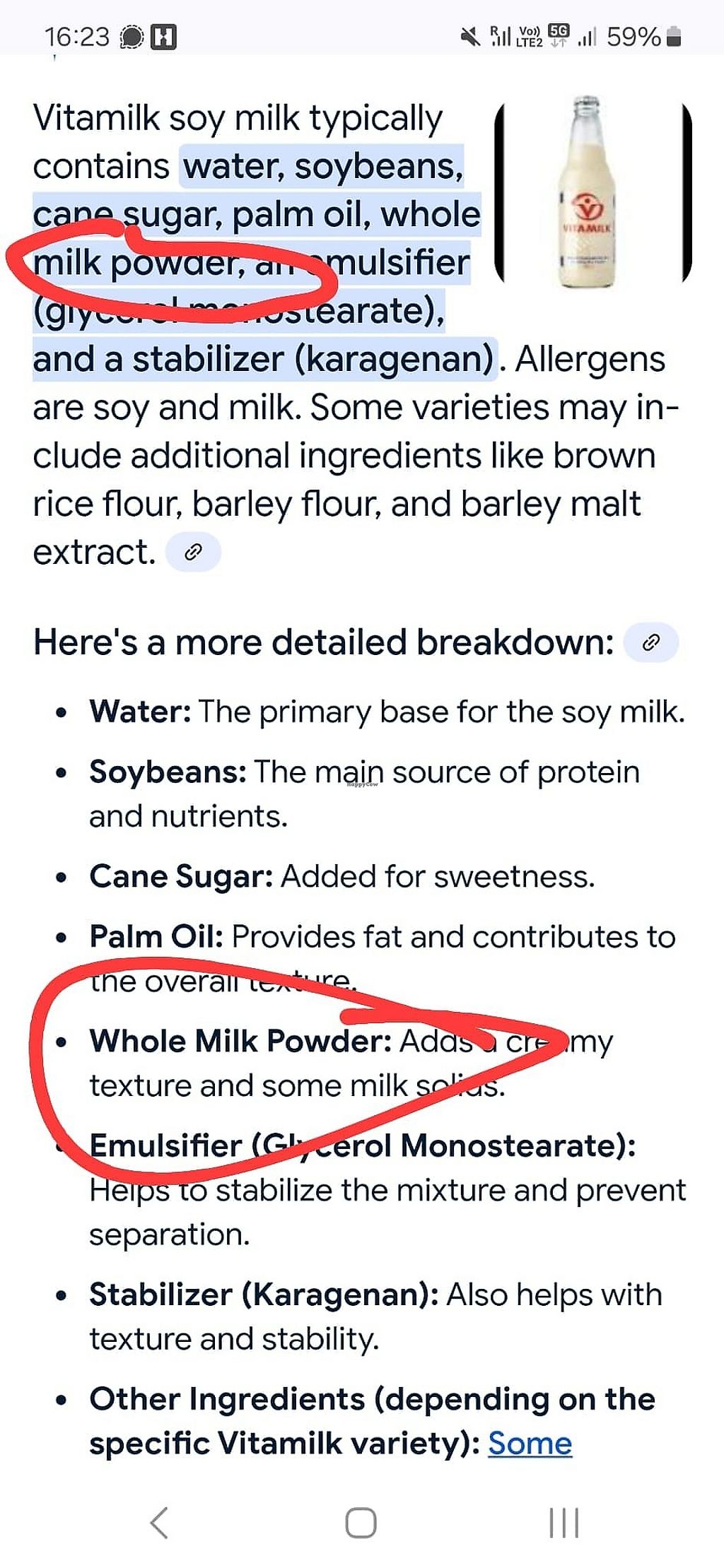Open source link after barley malt extract
The width and height of the screenshot is (724, 1568).
click(x=193, y=552)
